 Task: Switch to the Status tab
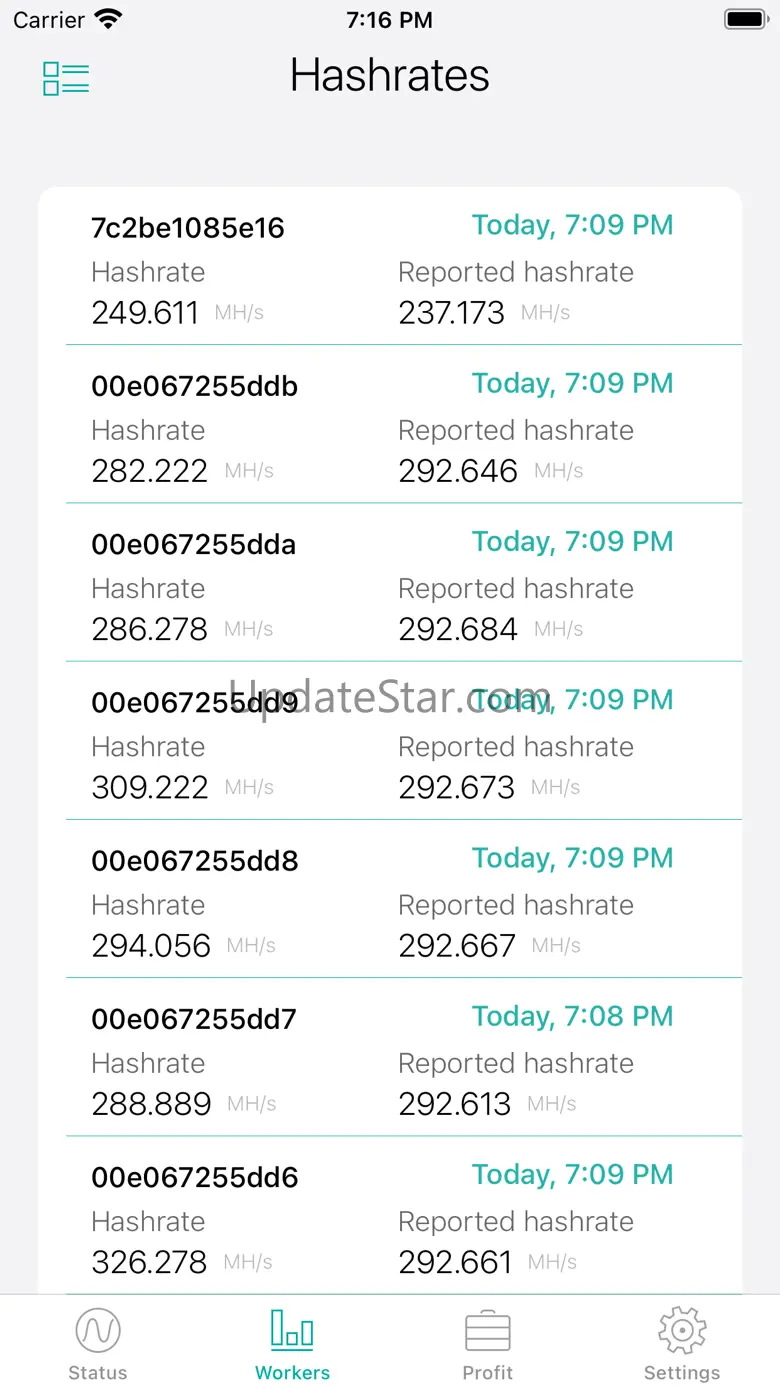98,1342
